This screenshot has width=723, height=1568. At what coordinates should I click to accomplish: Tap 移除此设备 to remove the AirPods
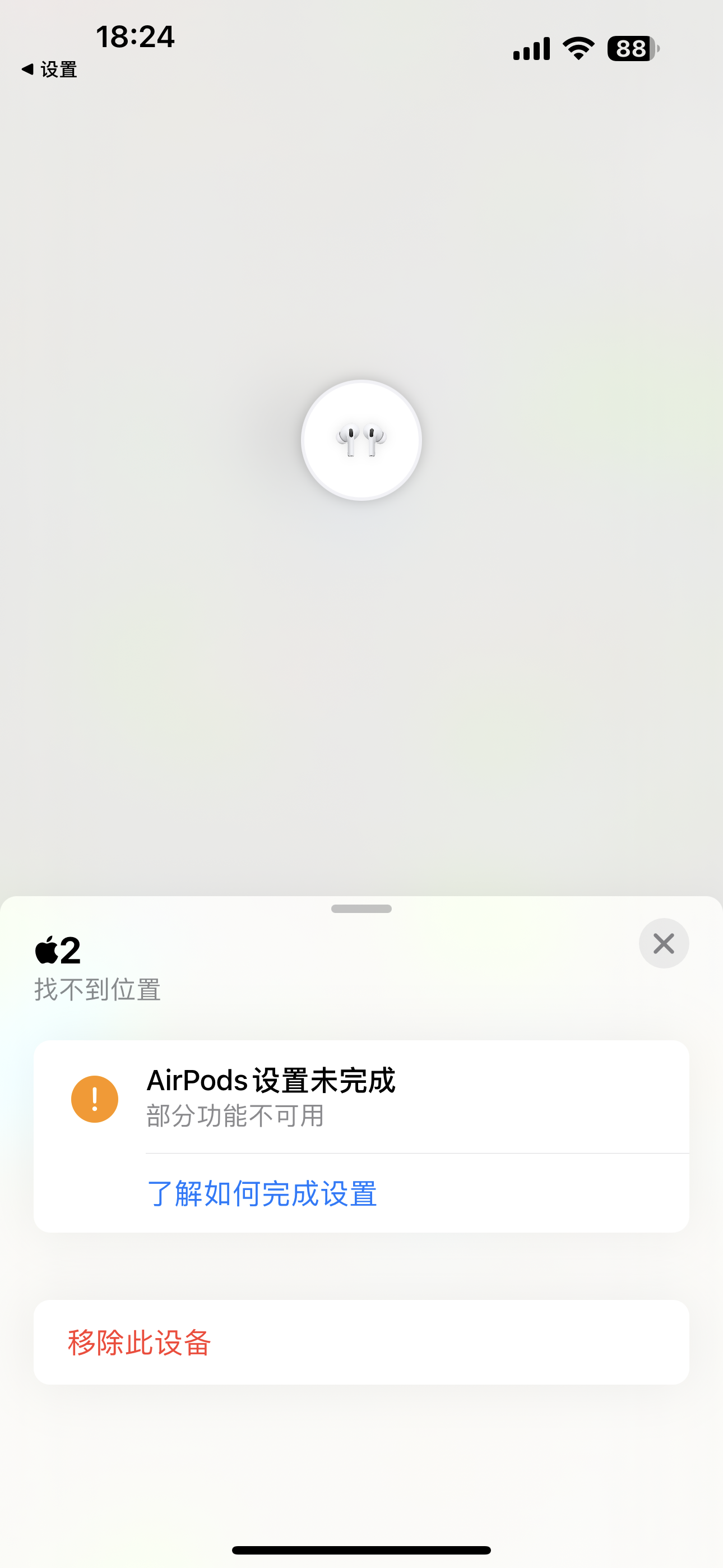tap(140, 1342)
